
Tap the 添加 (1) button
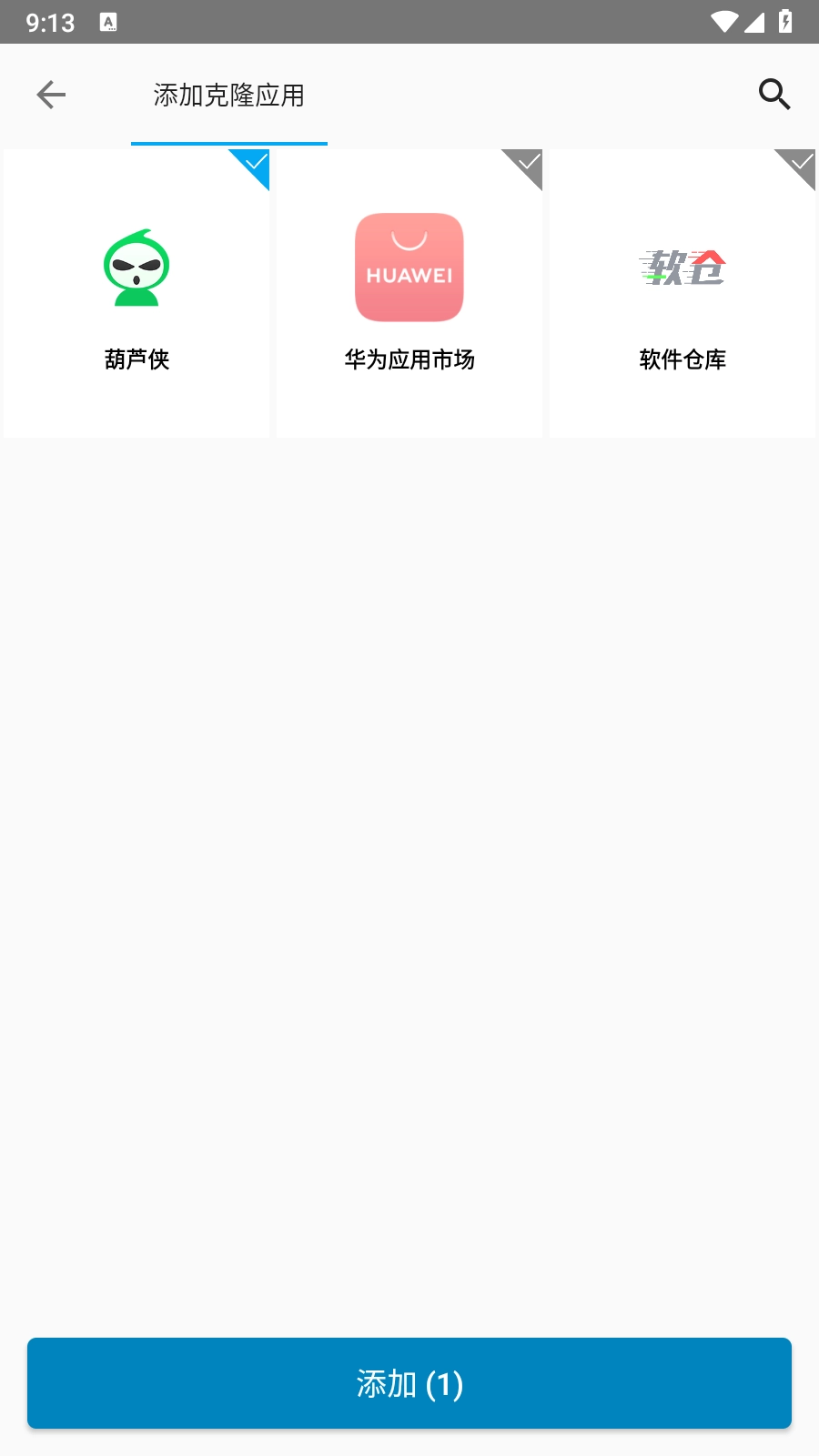tap(409, 1383)
